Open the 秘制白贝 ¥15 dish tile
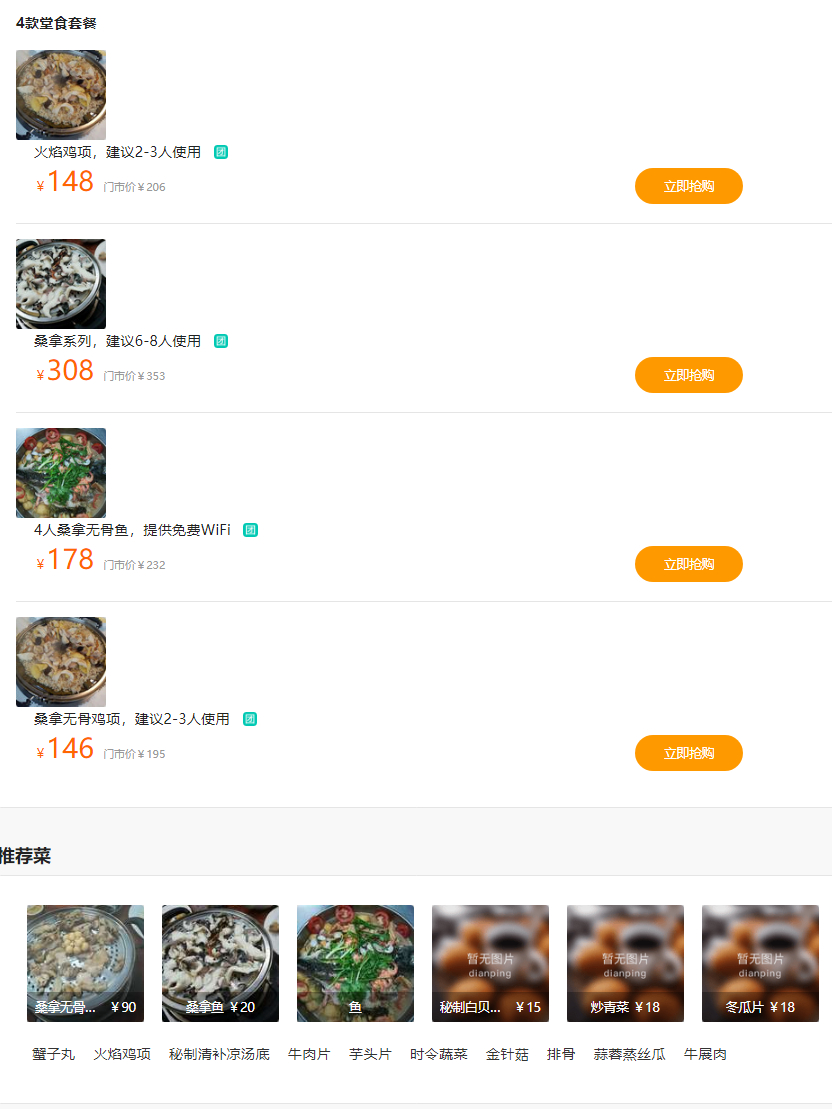Screen dimensions: 832x1109 tap(490, 963)
